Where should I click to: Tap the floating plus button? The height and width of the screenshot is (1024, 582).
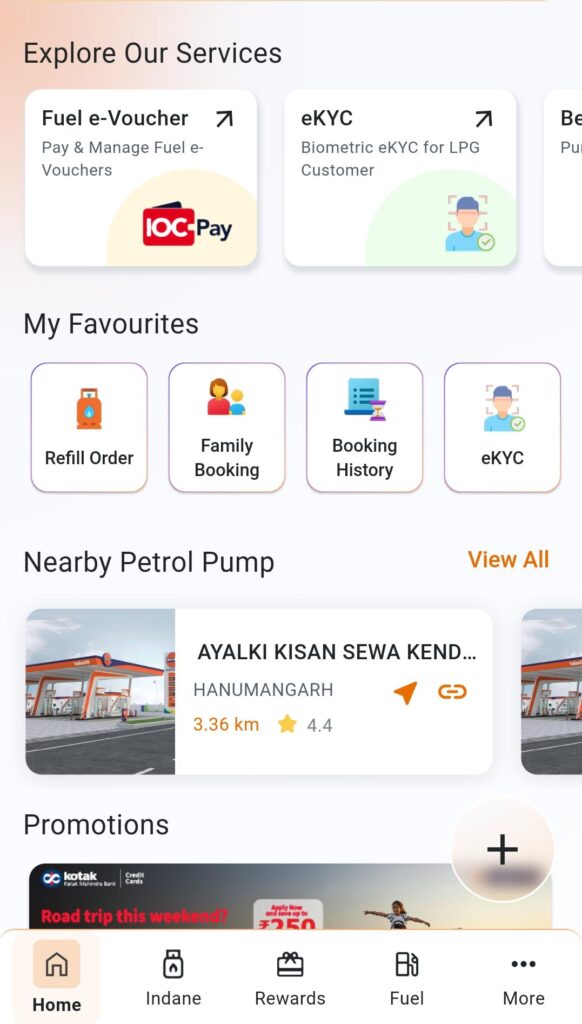(x=502, y=850)
